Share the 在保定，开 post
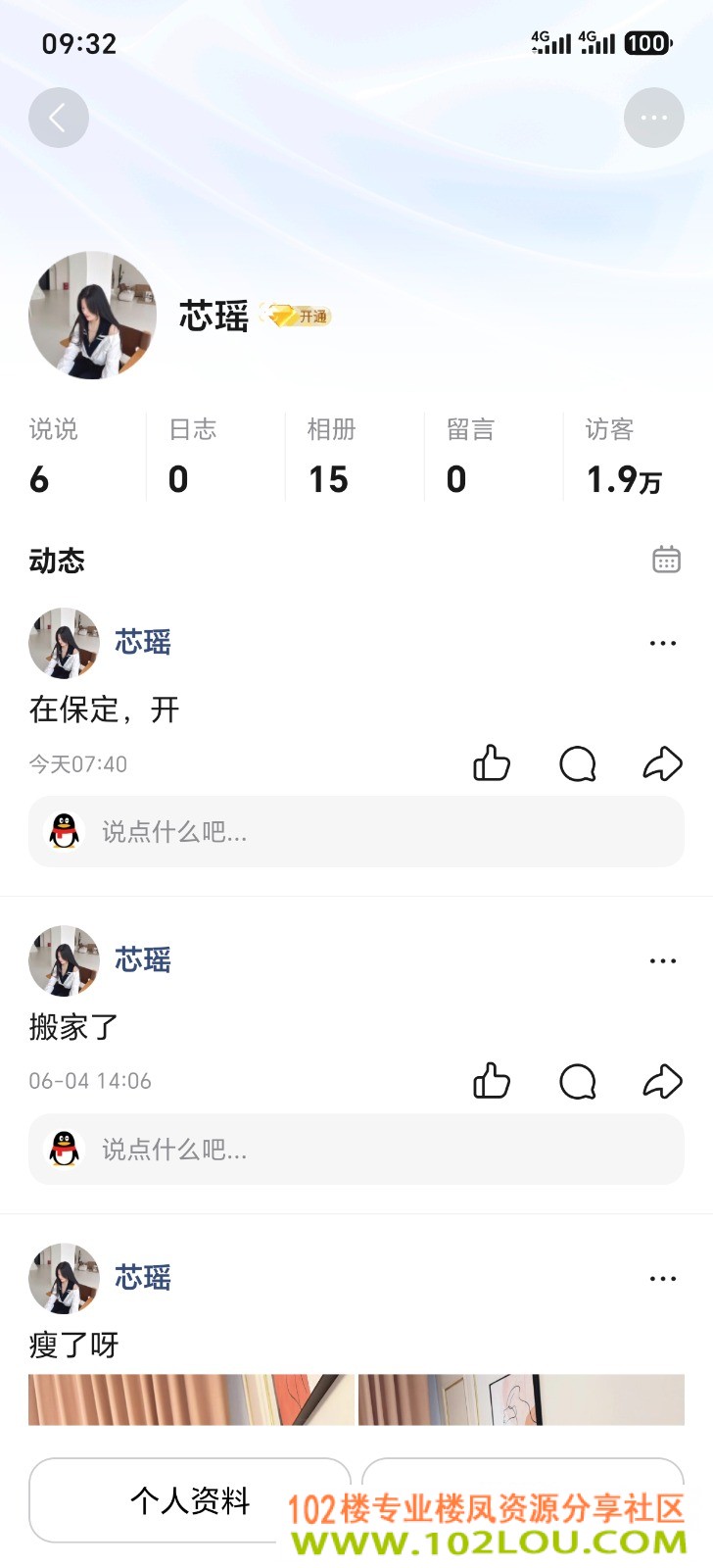Viewport: 713px width, 1568px height. 663,763
